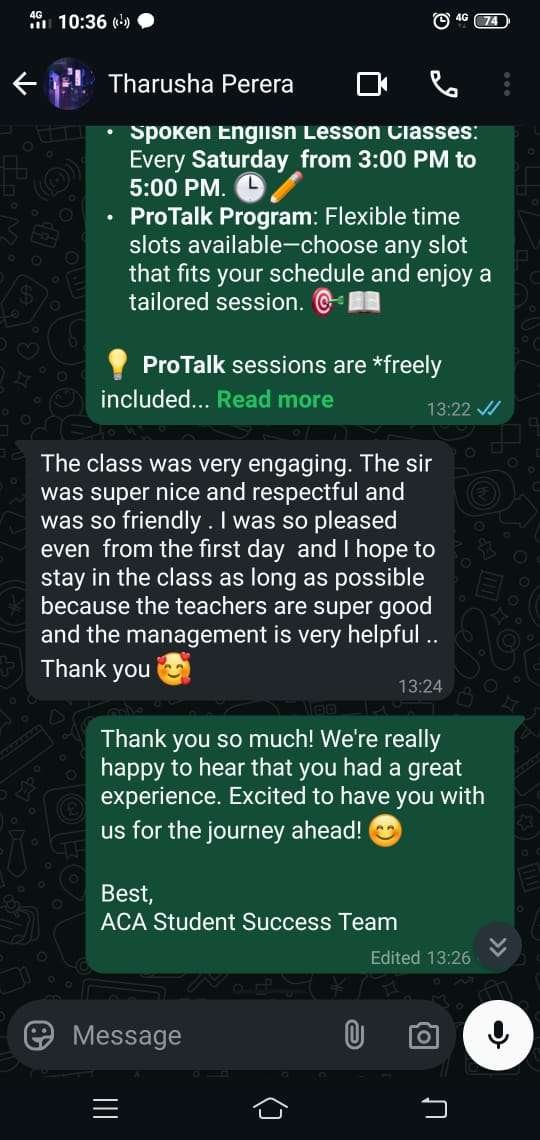Viewport: 540px width, 1140px height.
Task: Open the emoji and sticker picker
Action: pyautogui.click(x=38, y=1035)
